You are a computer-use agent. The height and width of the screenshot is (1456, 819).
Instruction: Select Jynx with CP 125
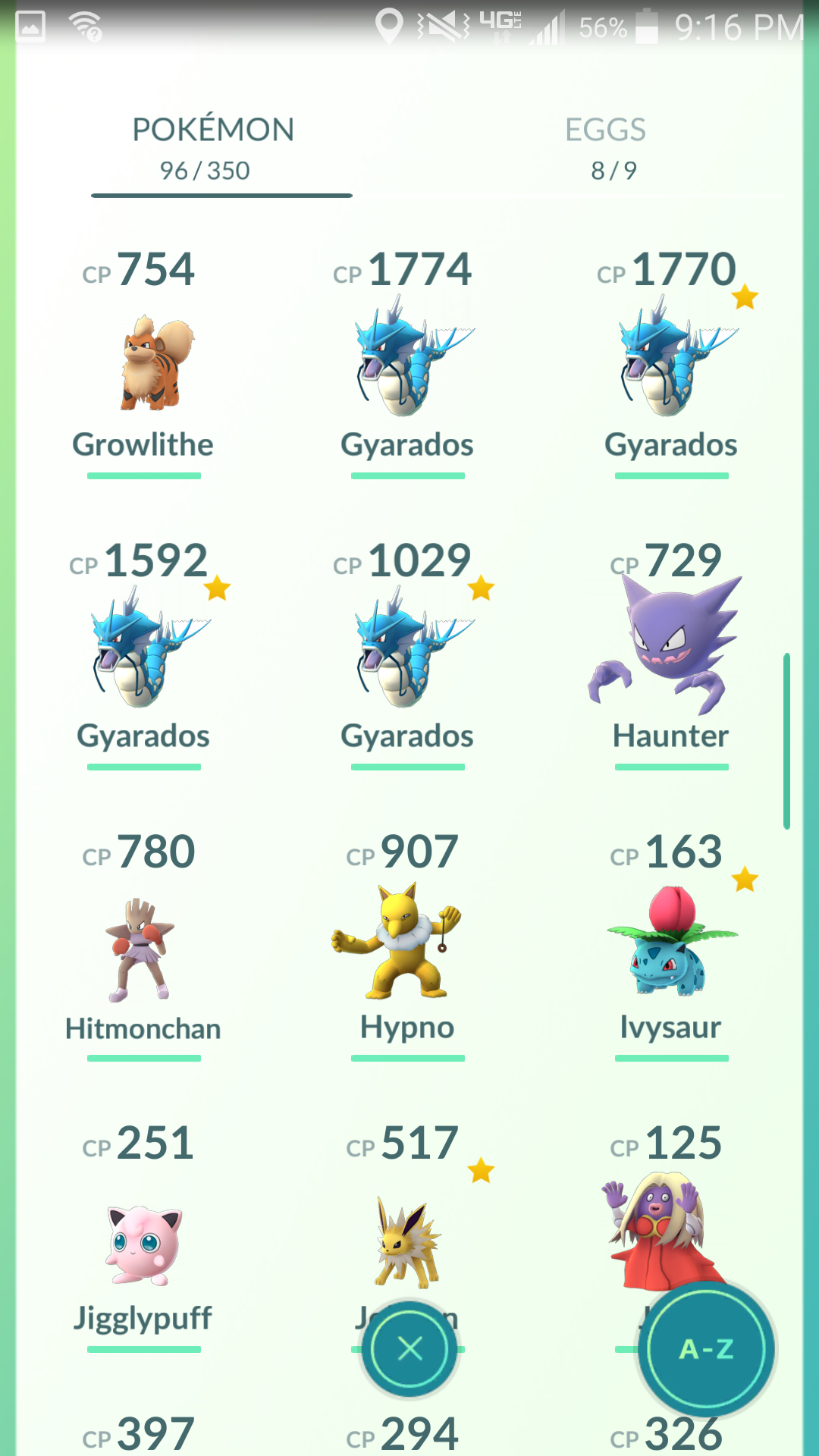pos(660,1221)
